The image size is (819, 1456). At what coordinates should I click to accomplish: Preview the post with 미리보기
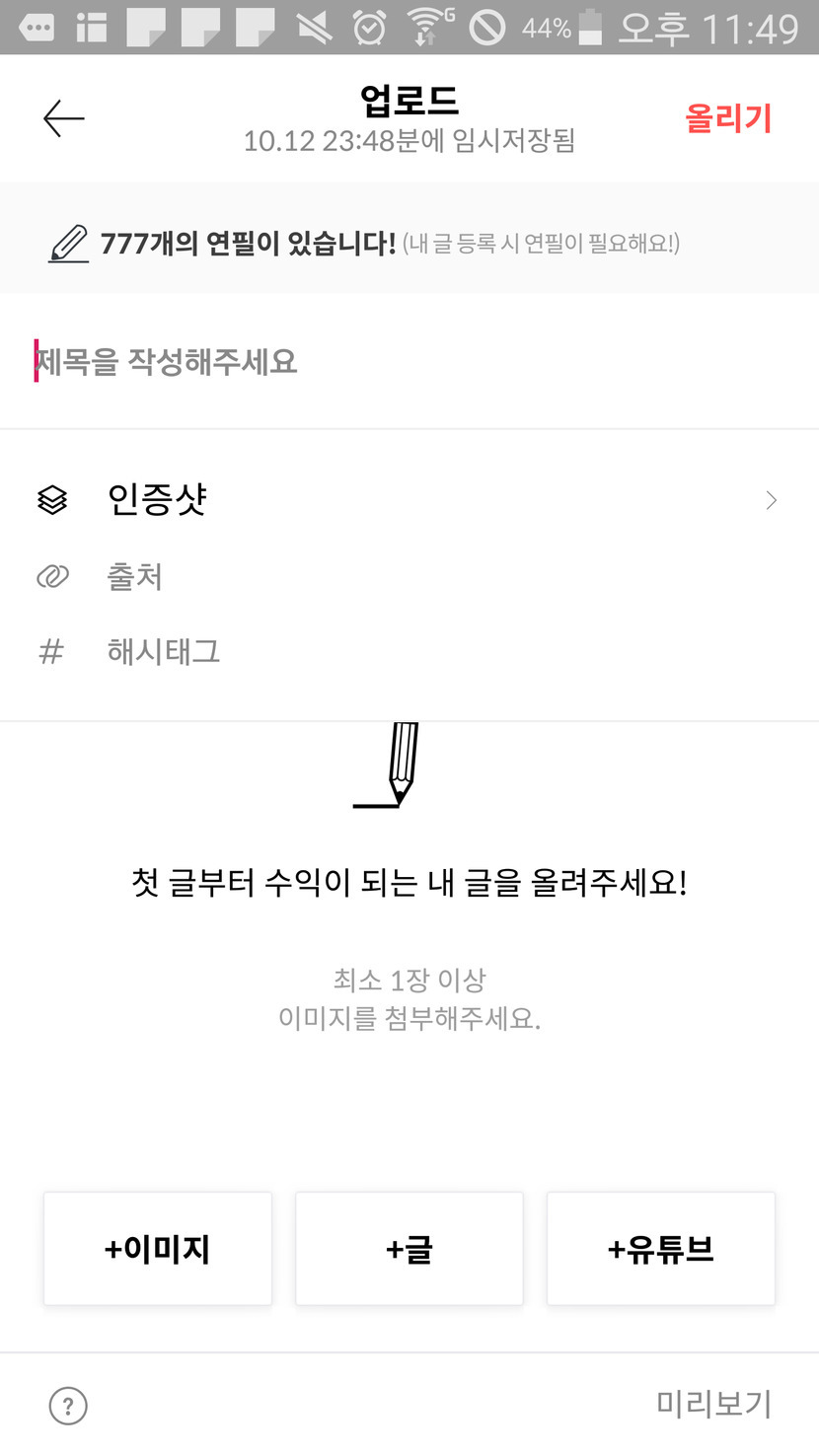click(713, 1404)
